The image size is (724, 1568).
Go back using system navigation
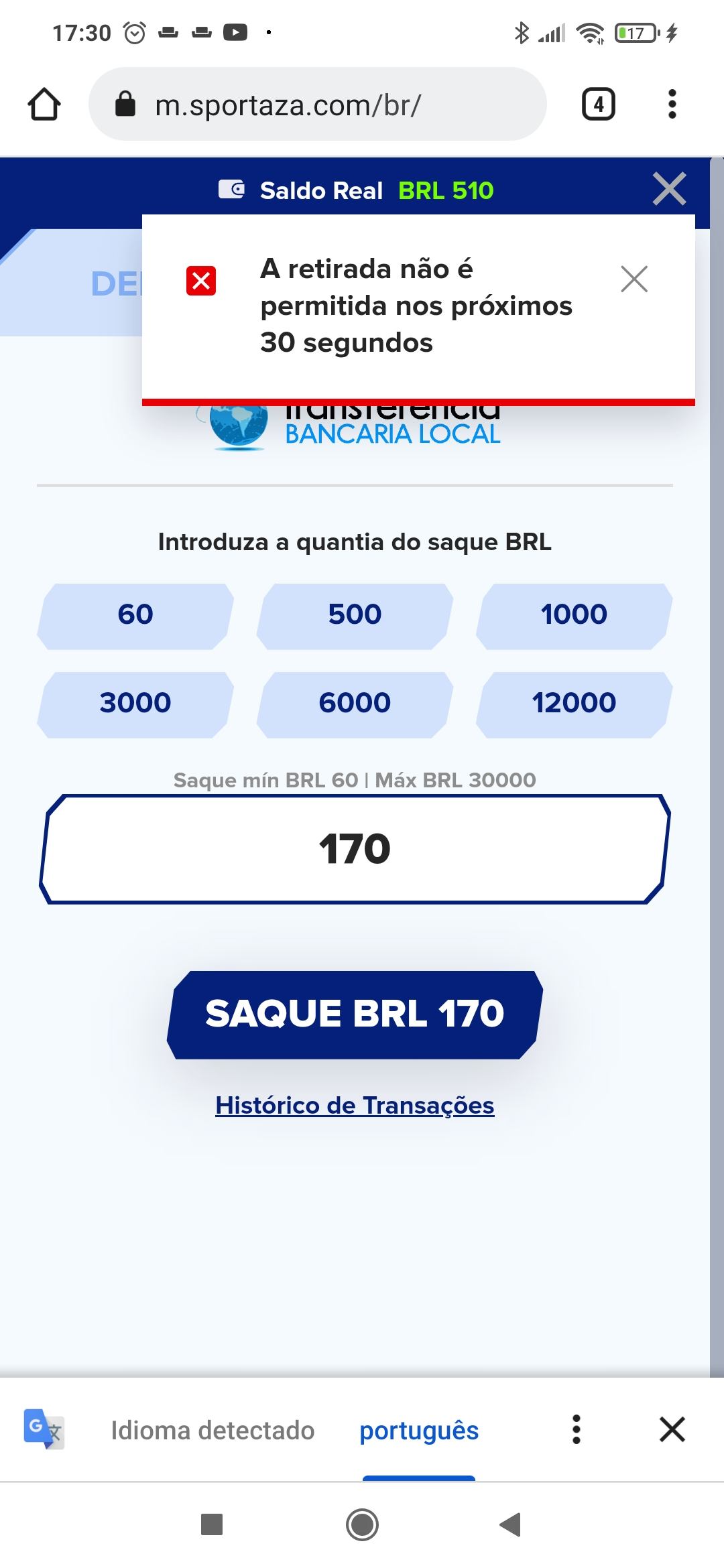click(511, 1524)
